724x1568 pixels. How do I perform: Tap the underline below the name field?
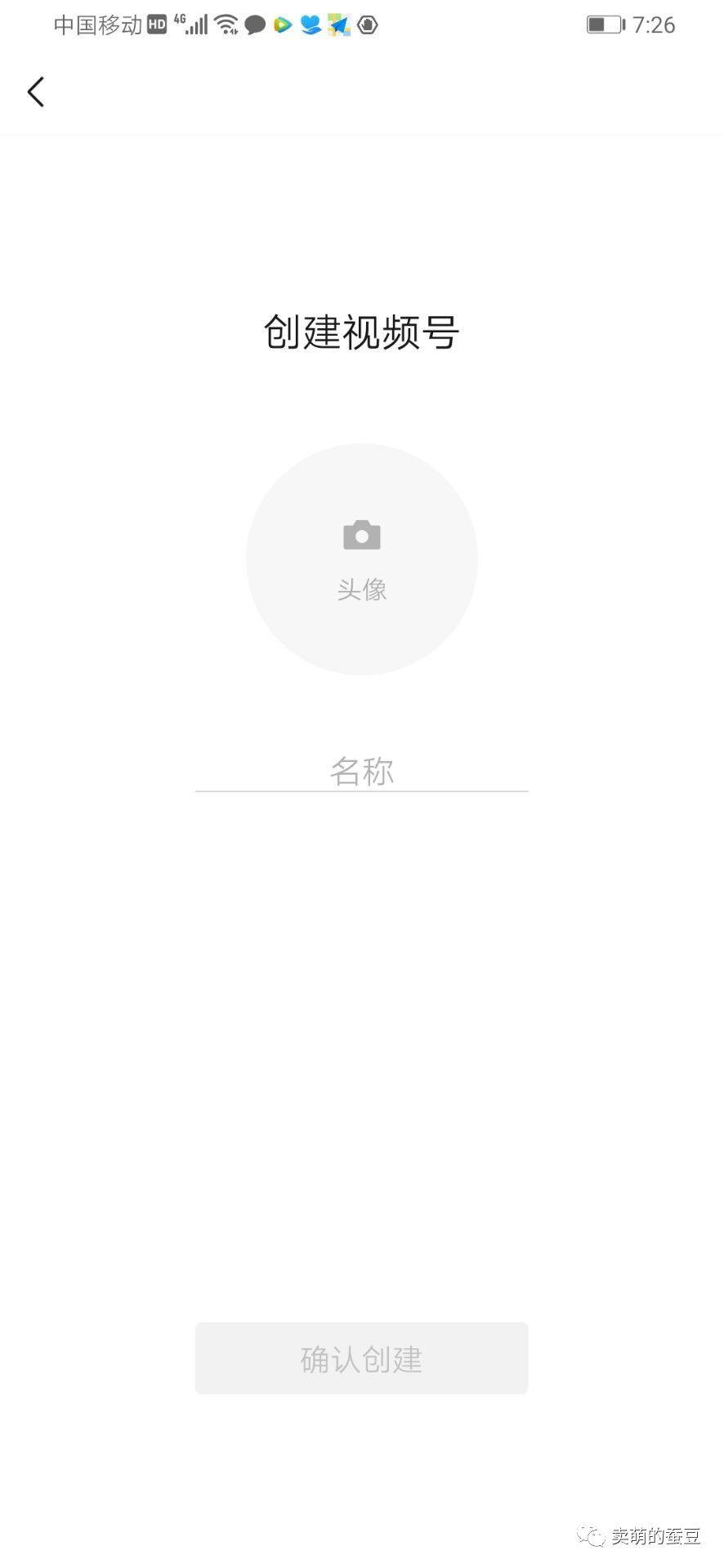pyautogui.click(x=360, y=791)
